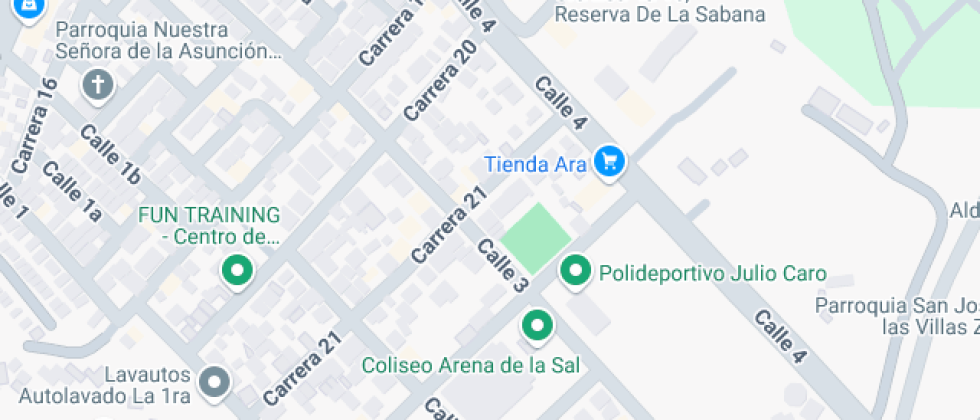
Task: Open the Tienda Ara store marker
Action: 608,161
